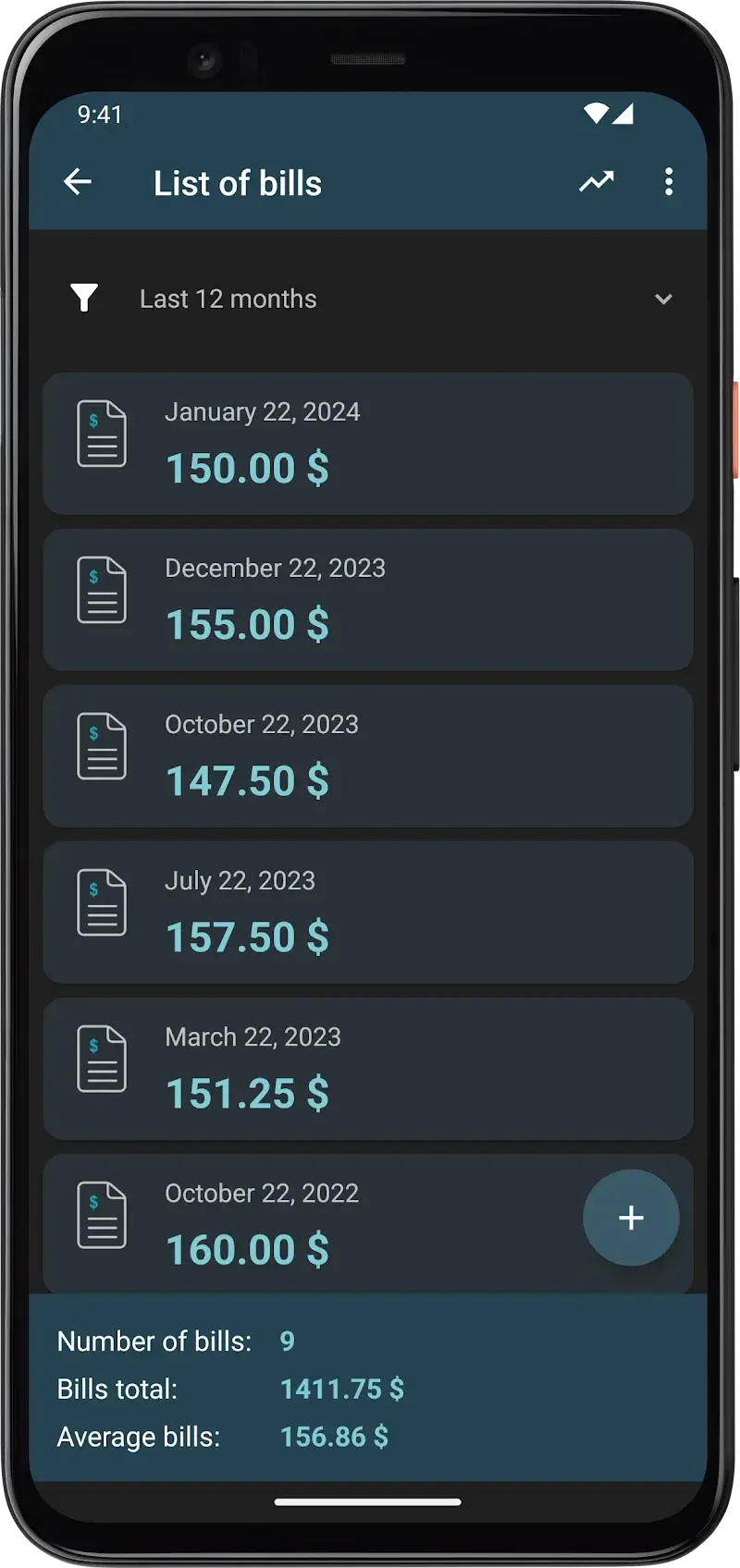Screen dimensions: 740x1568
Task: Open the date range chevron
Action: [663, 300]
